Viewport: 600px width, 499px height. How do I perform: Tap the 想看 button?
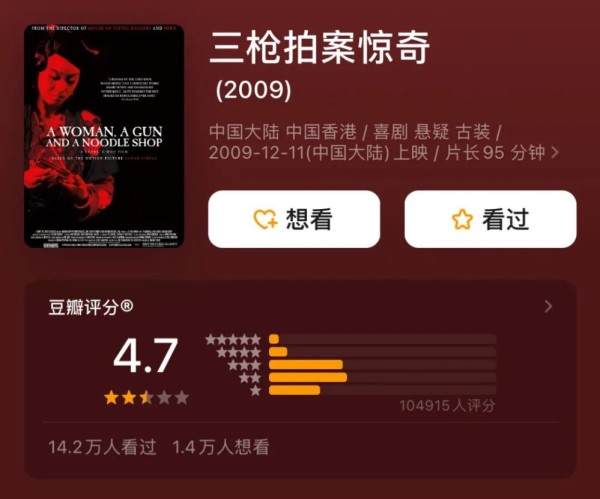tap(293, 219)
